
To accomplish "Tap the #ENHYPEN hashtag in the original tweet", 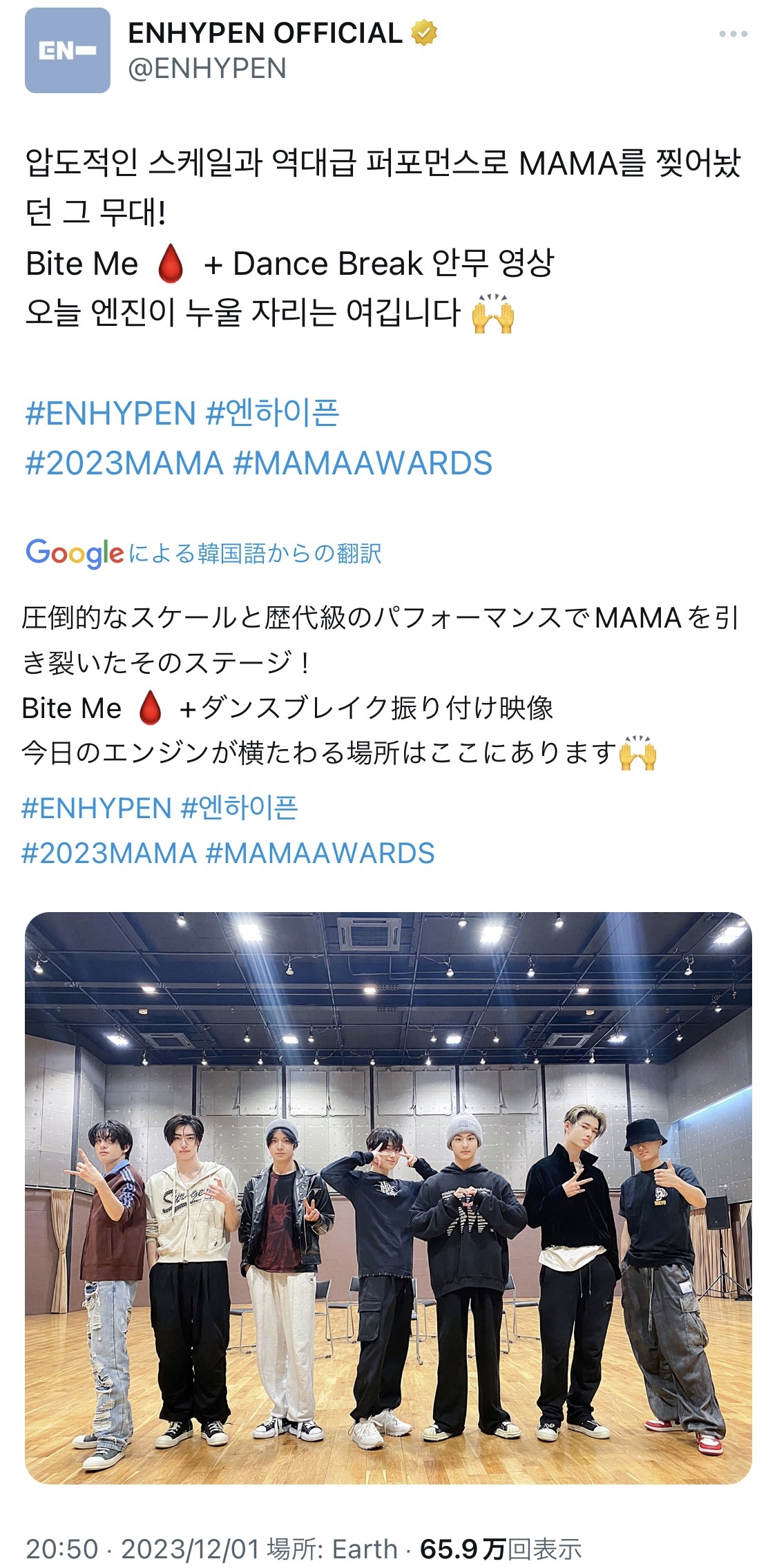I will pyautogui.click(x=111, y=414).
